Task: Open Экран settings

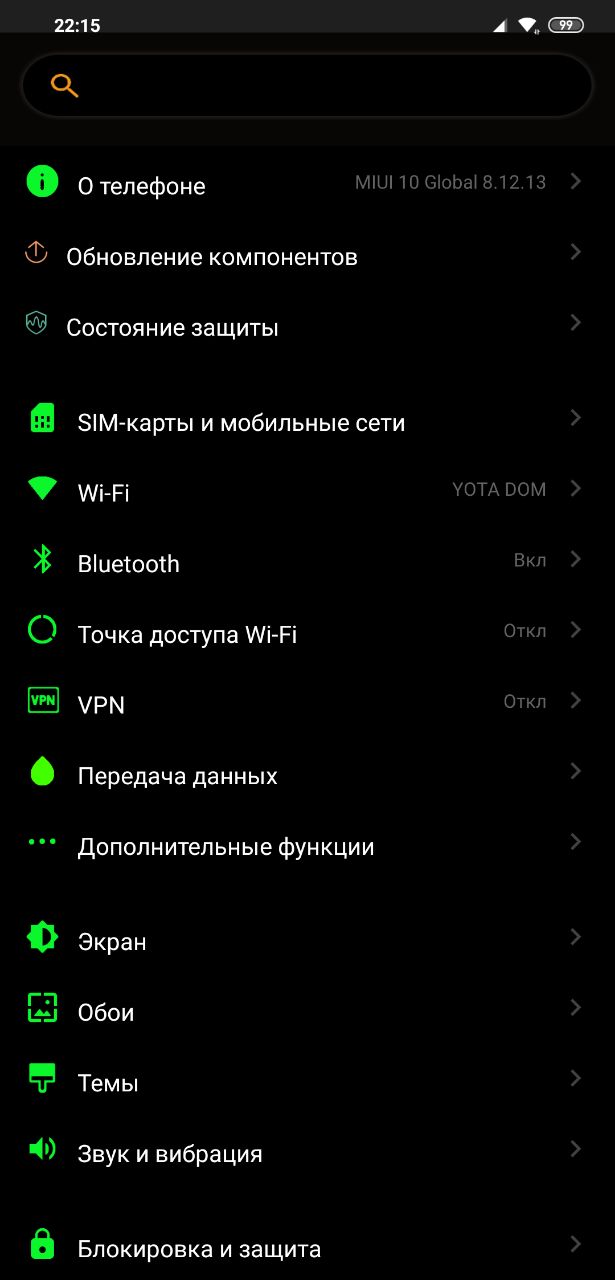Action: coord(307,941)
